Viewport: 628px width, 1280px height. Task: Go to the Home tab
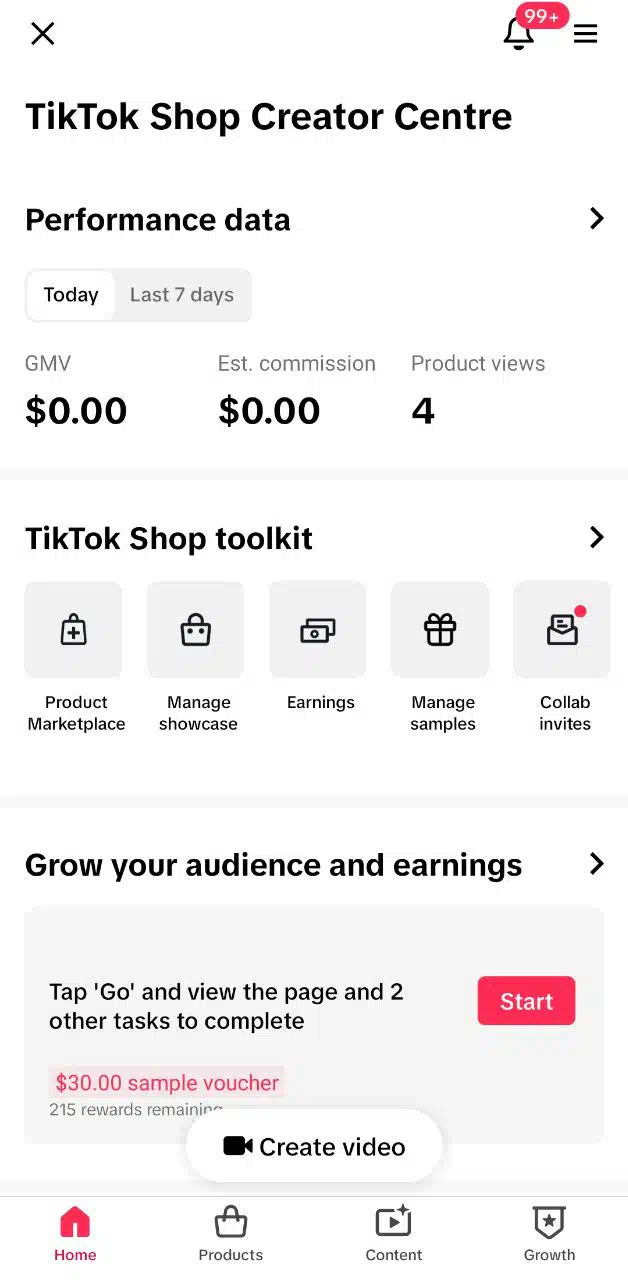click(x=75, y=1234)
